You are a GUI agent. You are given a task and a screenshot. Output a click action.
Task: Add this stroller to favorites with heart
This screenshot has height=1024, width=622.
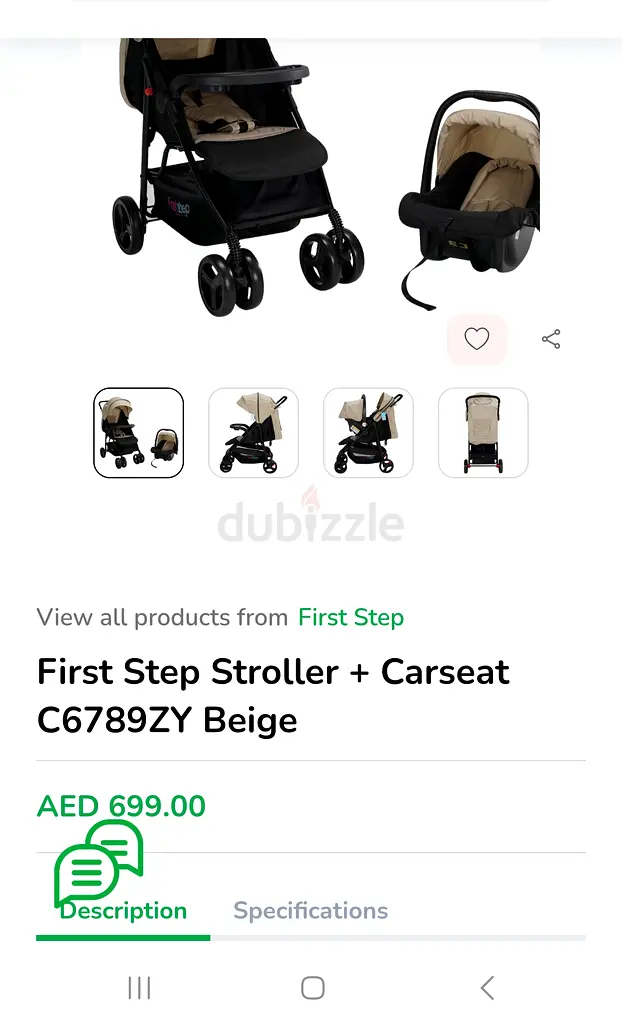(x=476, y=339)
